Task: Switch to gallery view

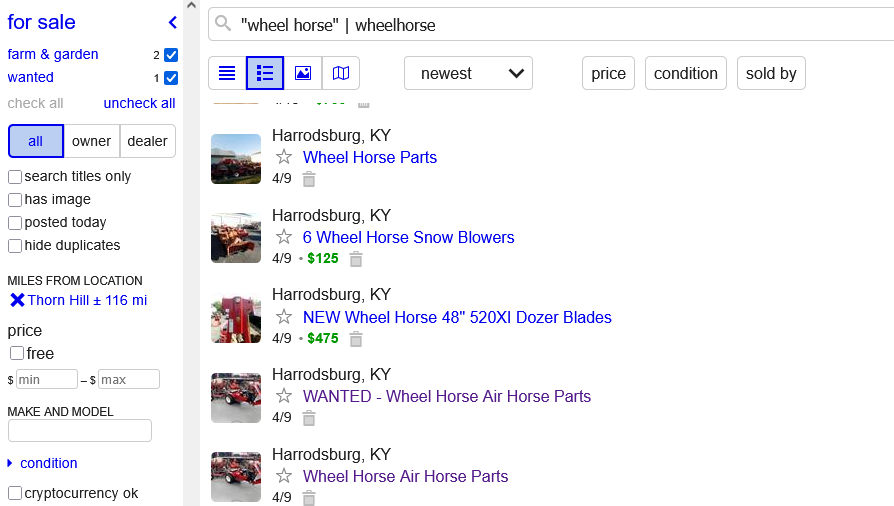Action: pyautogui.click(x=303, y=73)
